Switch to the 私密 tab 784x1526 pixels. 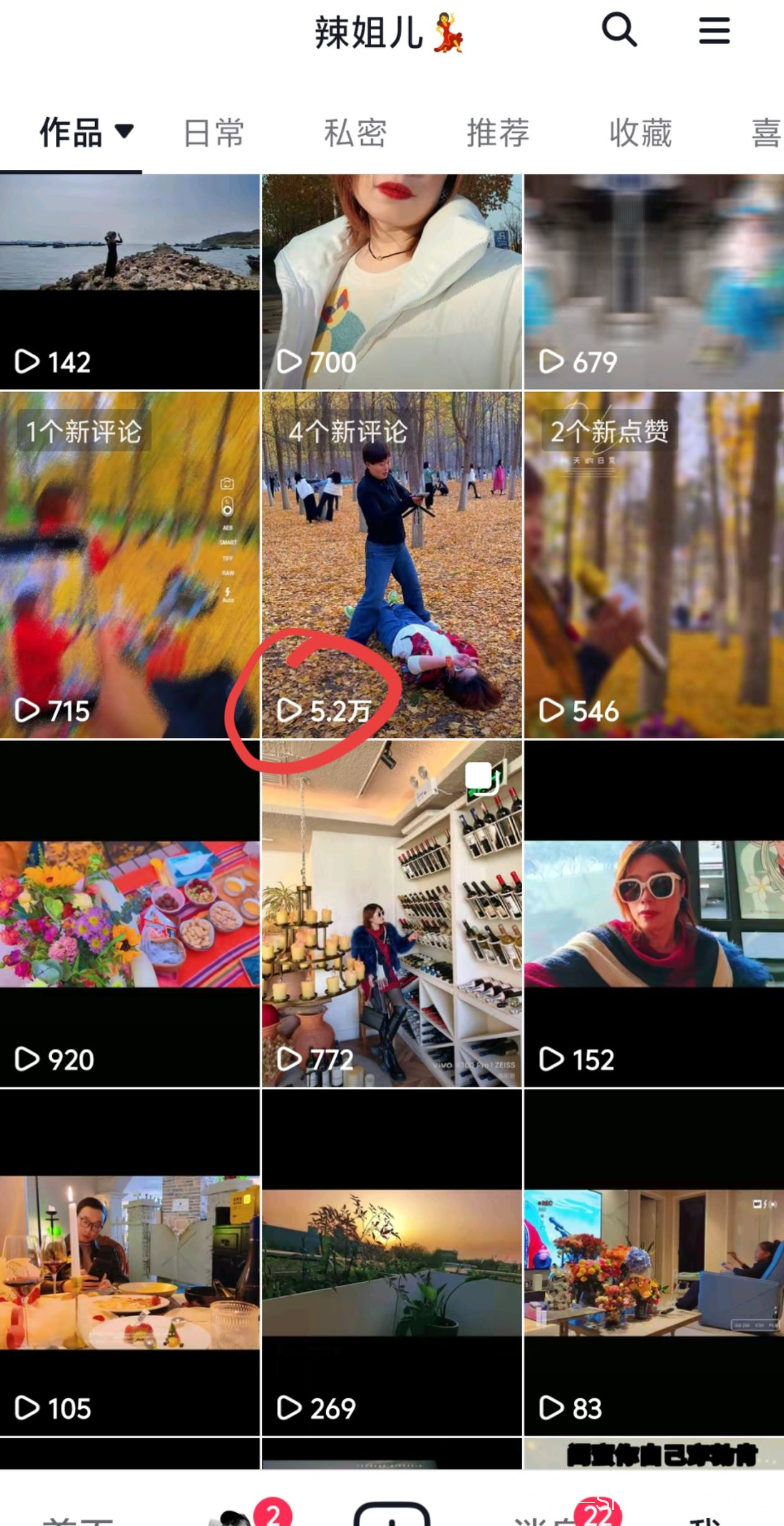pyautogui.click(x=355, y=133)
